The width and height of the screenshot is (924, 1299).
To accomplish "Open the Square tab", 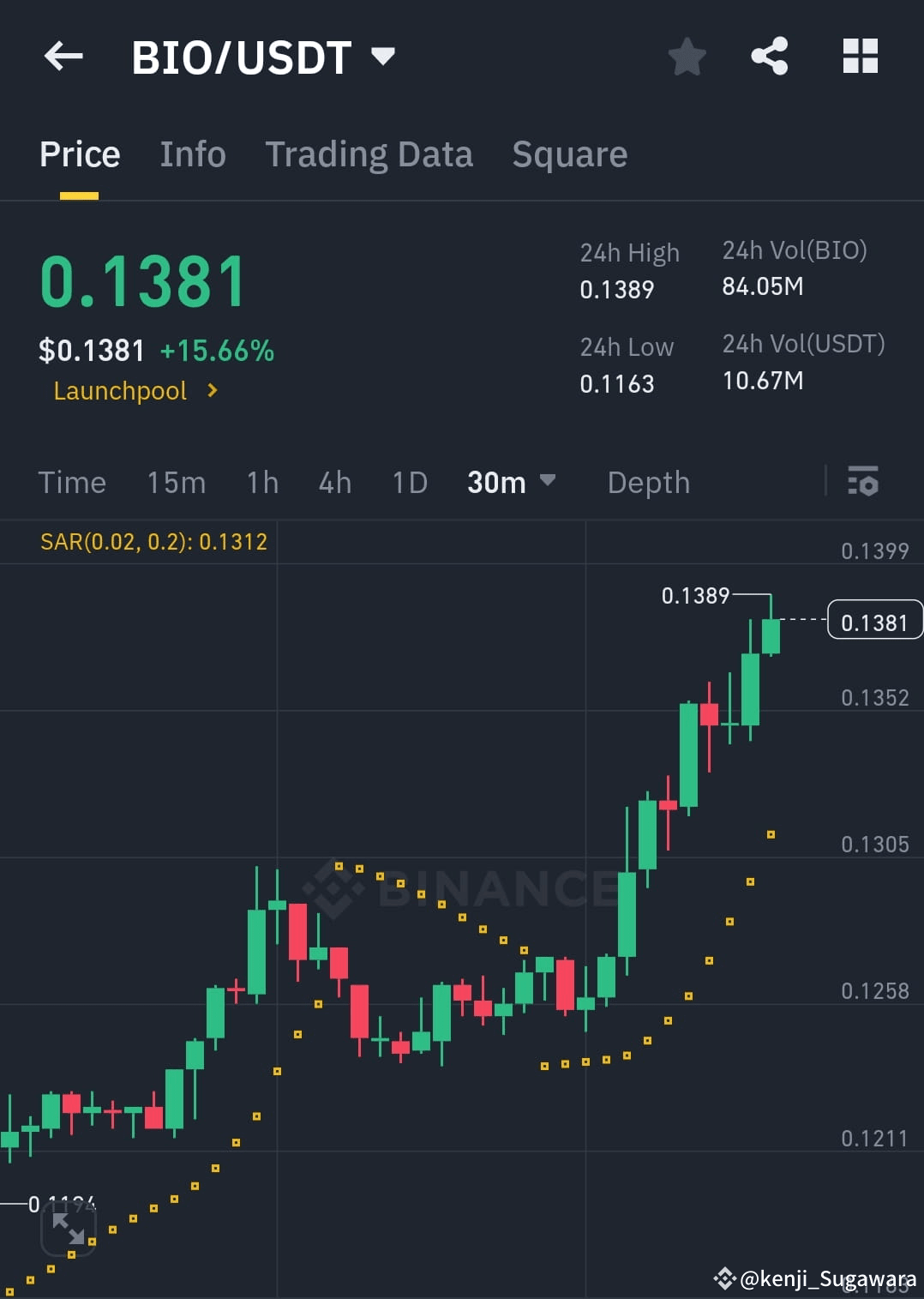I will (x=569, y=154).
